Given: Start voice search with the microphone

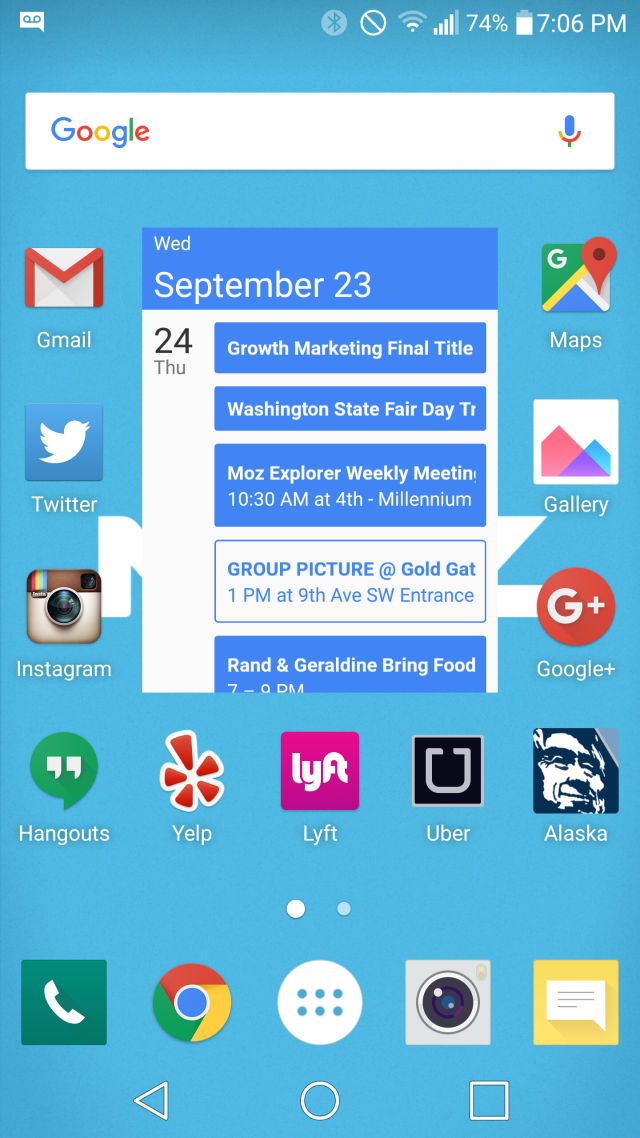Looking at the screenshot, I should (570, 131).
